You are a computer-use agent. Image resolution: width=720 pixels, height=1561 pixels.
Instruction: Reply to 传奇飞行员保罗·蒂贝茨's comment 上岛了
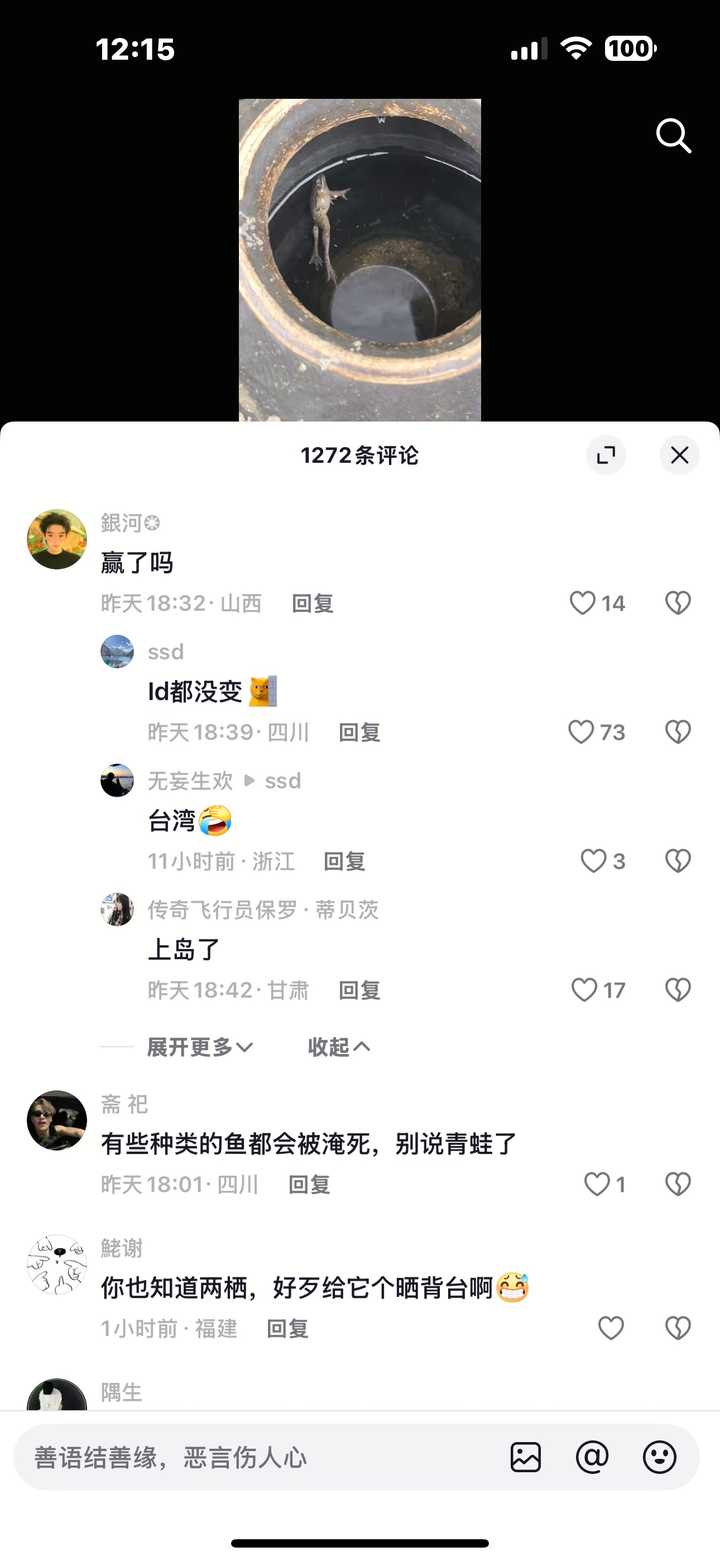(360, 990)
